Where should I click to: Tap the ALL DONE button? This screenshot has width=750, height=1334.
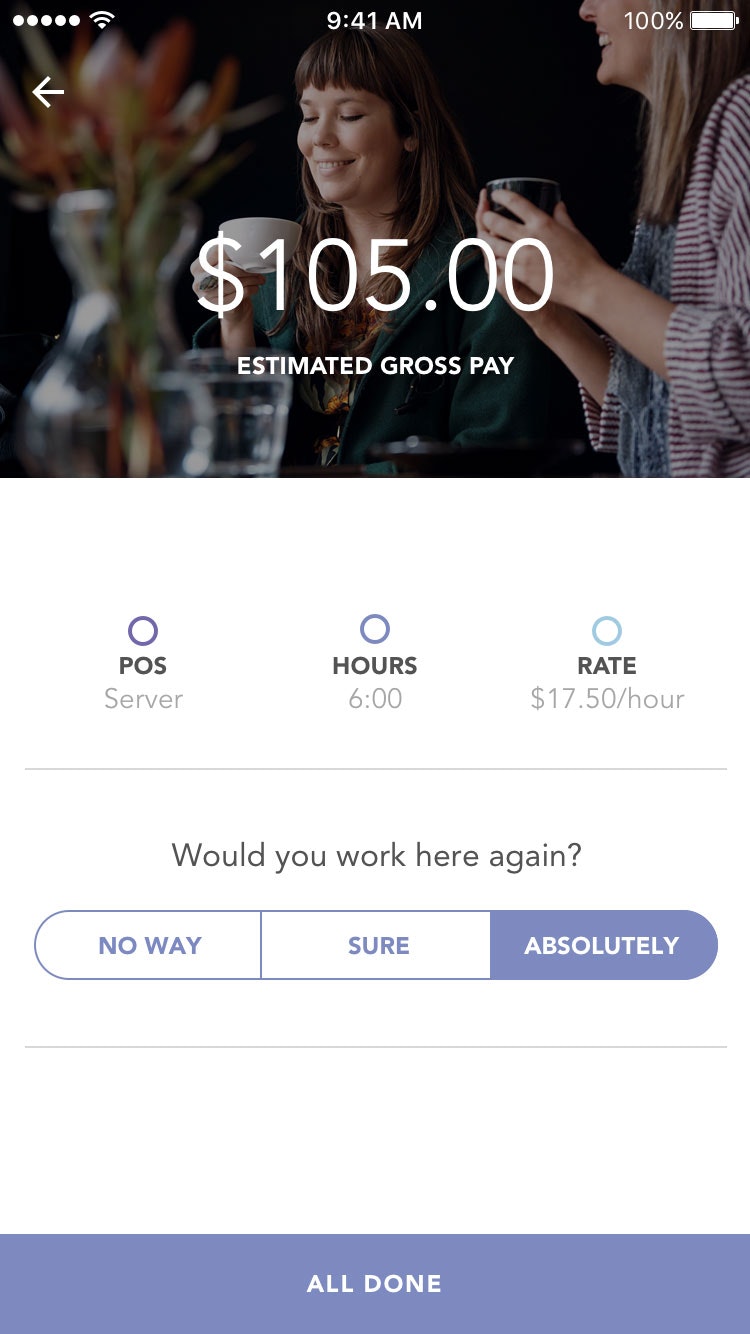[375, 1284]
